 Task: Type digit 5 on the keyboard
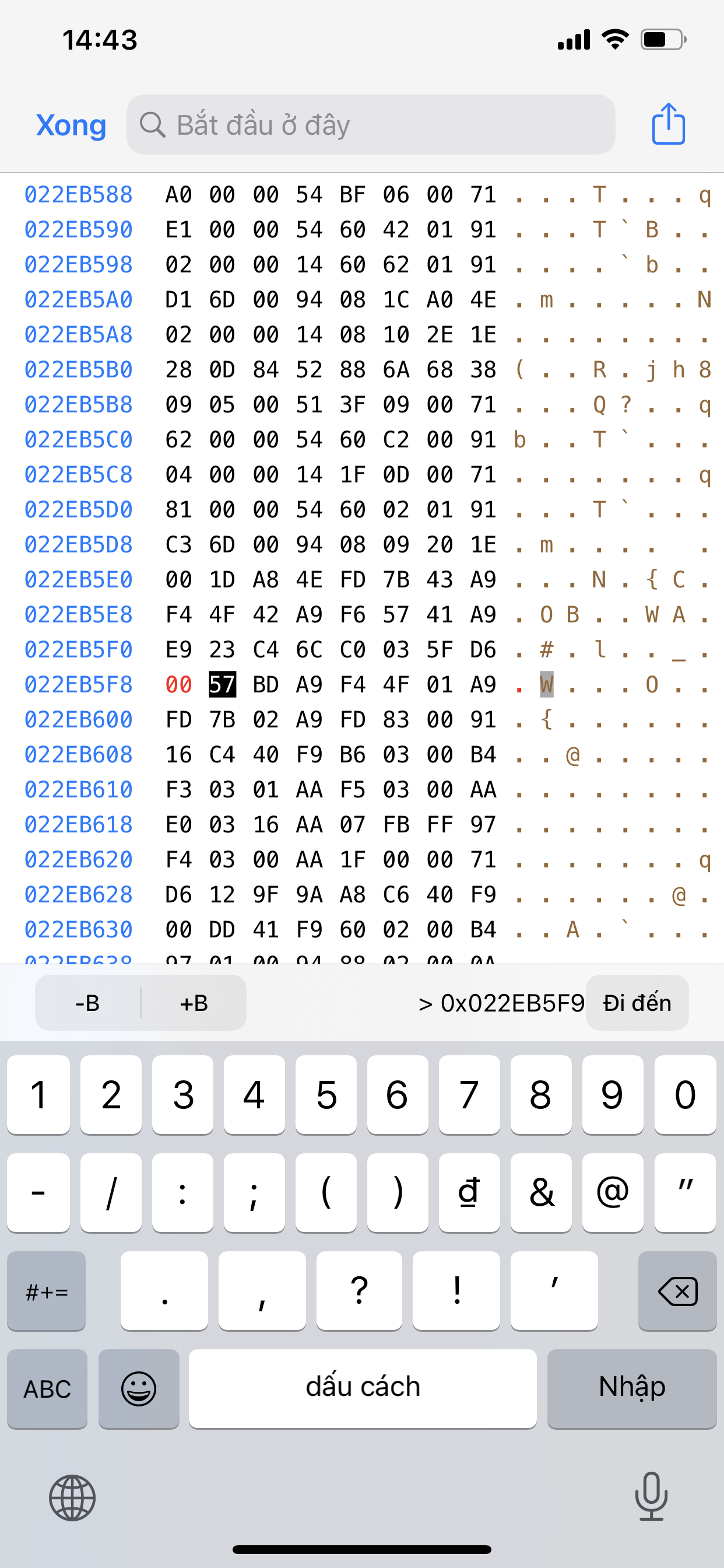pyautogui.click(x=326, y=1094)
